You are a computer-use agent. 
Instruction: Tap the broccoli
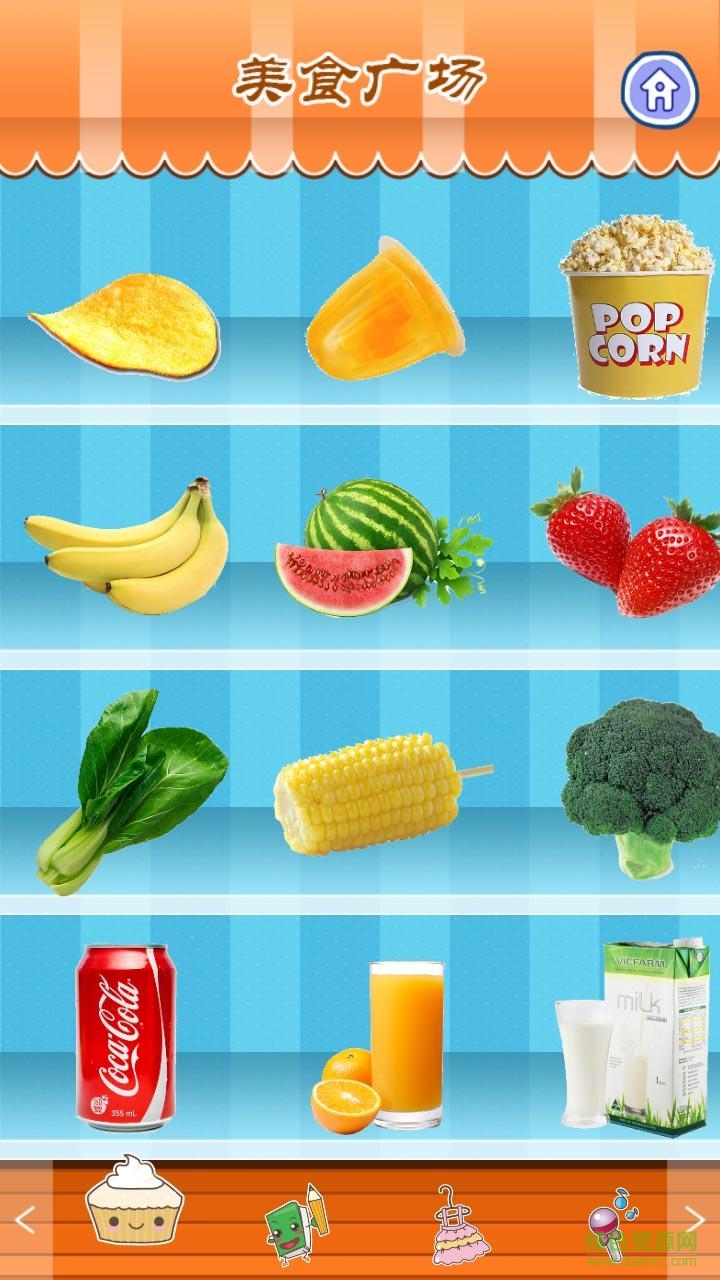point(640,783)
